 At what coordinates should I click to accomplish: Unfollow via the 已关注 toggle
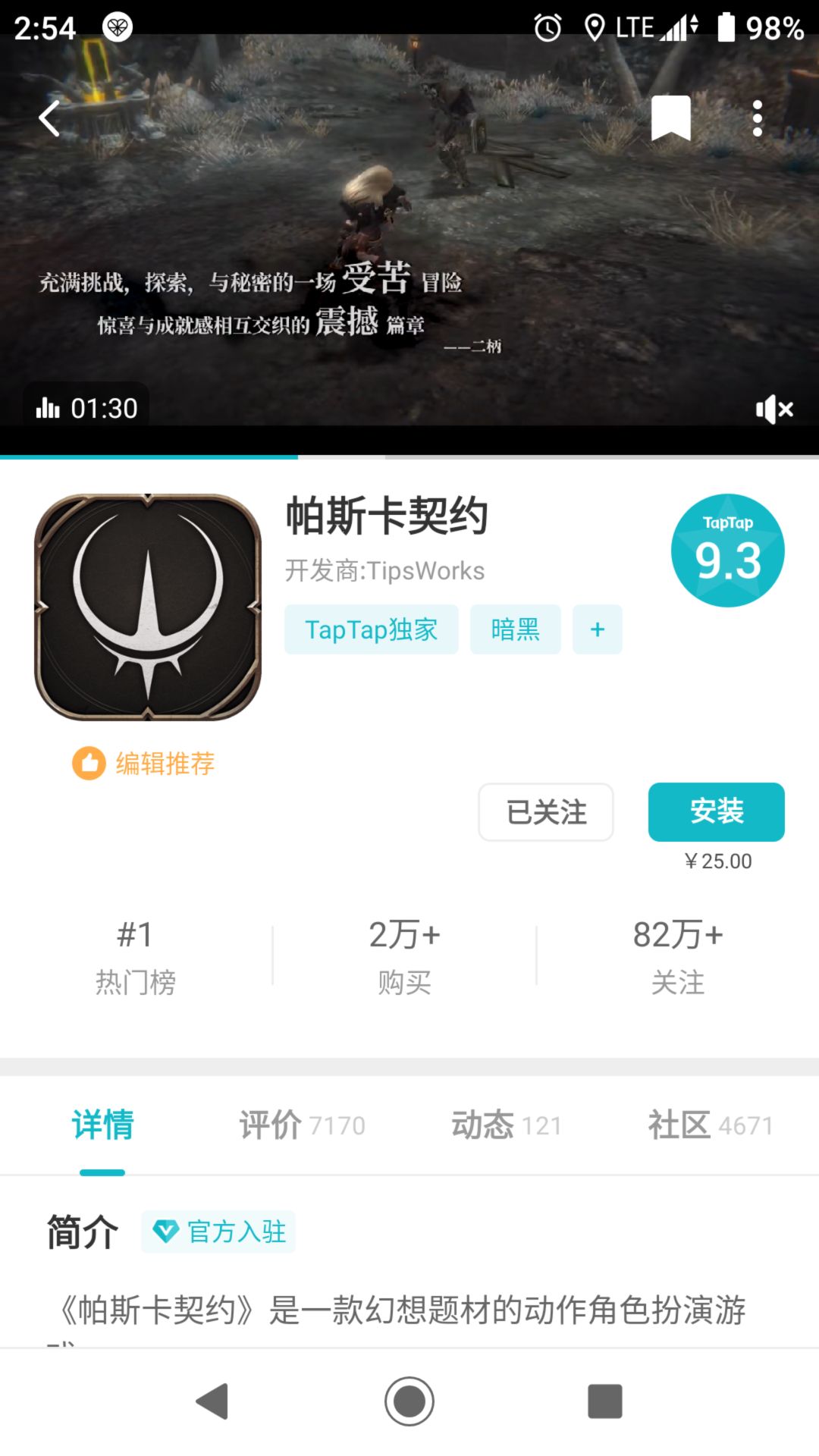[x=545, y=812]
